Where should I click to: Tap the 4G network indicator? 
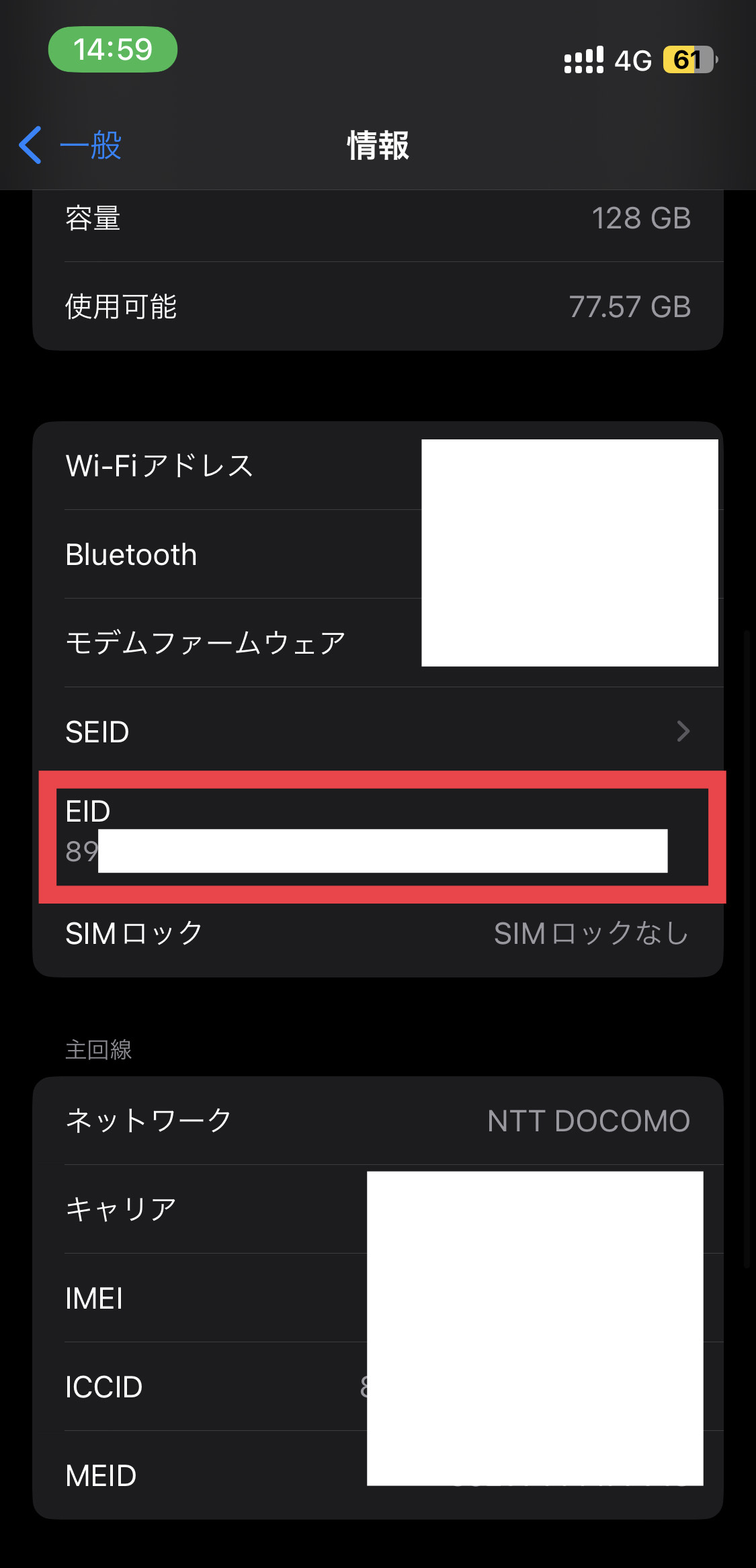632,60
